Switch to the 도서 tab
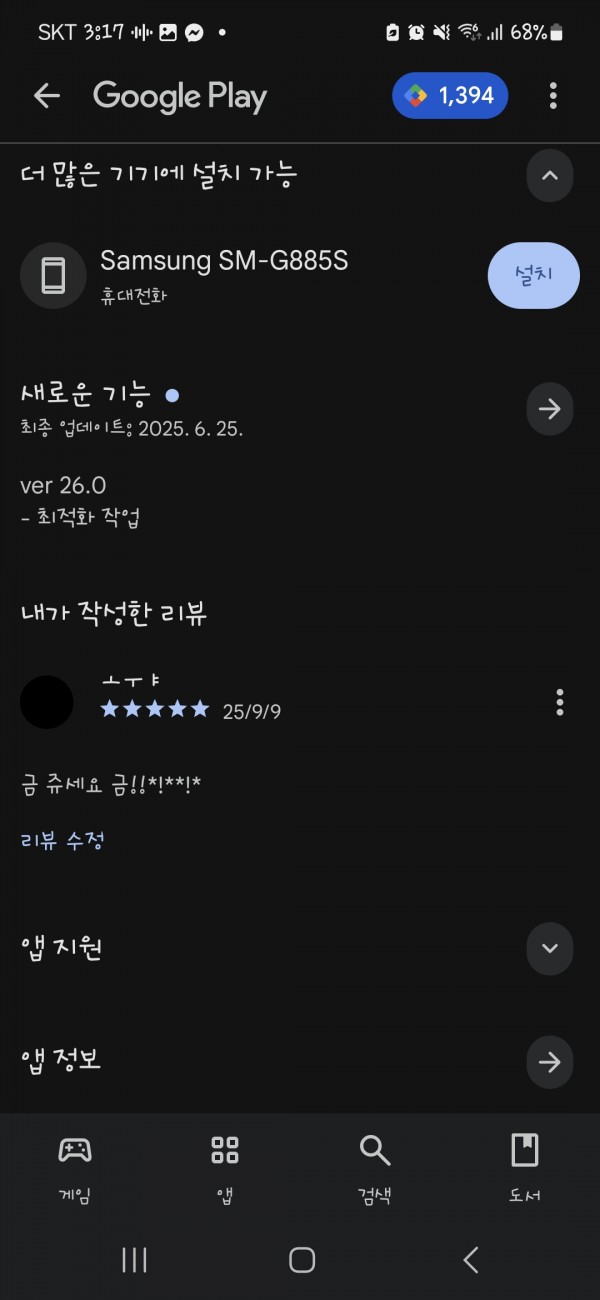This screenshot has height=1300, width=600. pos(525,1168)
